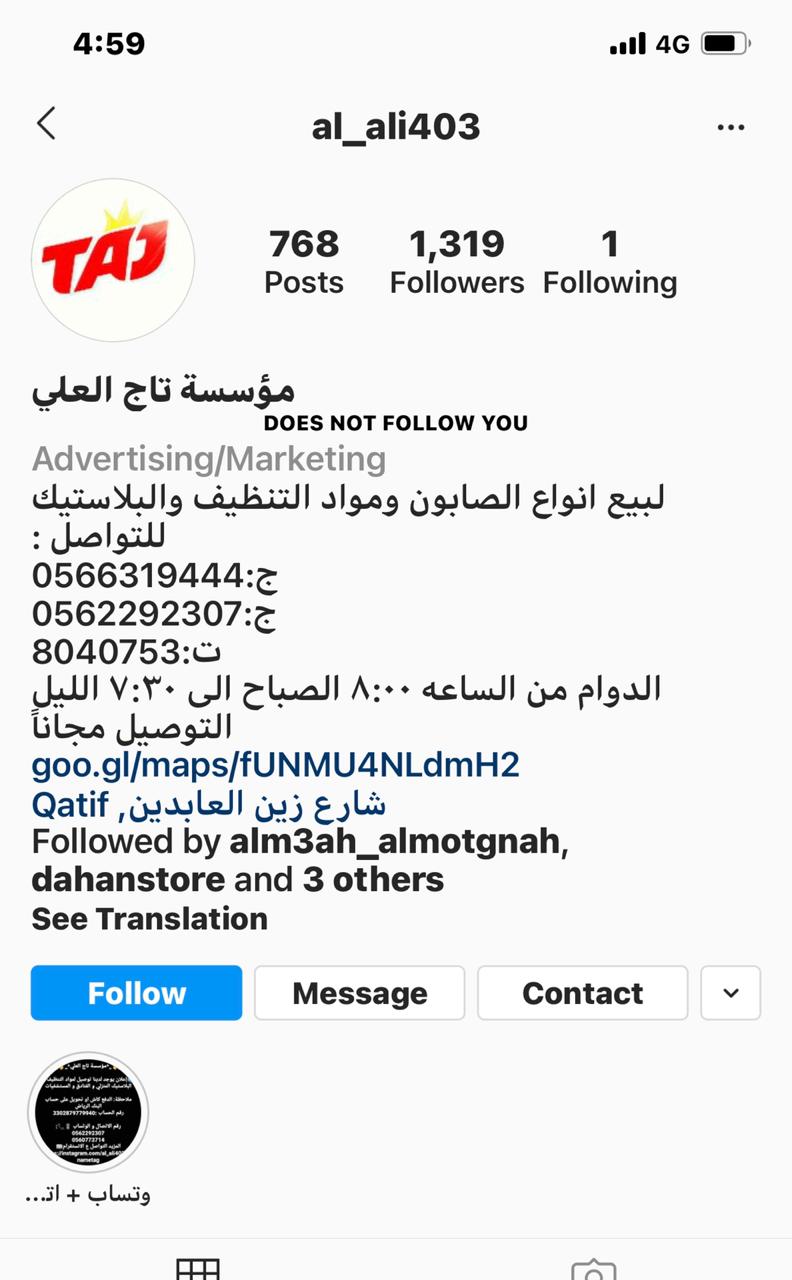Open Contact options for the business
792x1280 pixels.
582,993
